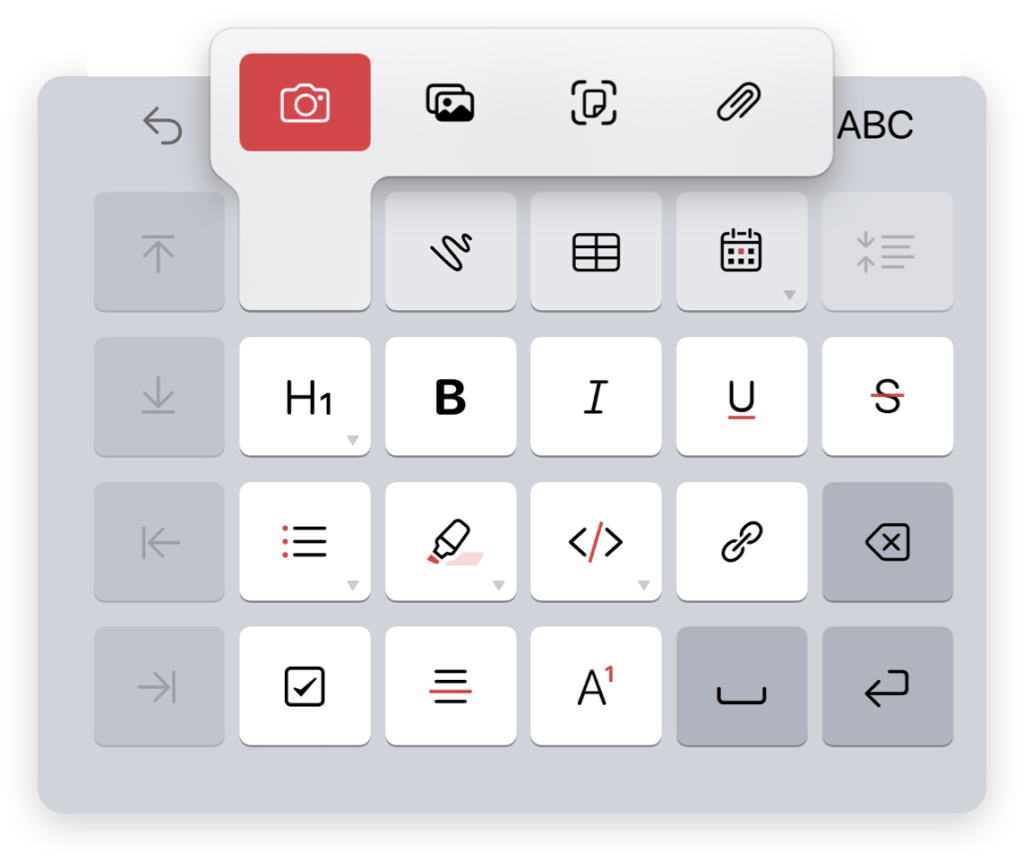Tap the camera button in popup
This screenshot has height=861, width=1024.
tap(305, 103)
